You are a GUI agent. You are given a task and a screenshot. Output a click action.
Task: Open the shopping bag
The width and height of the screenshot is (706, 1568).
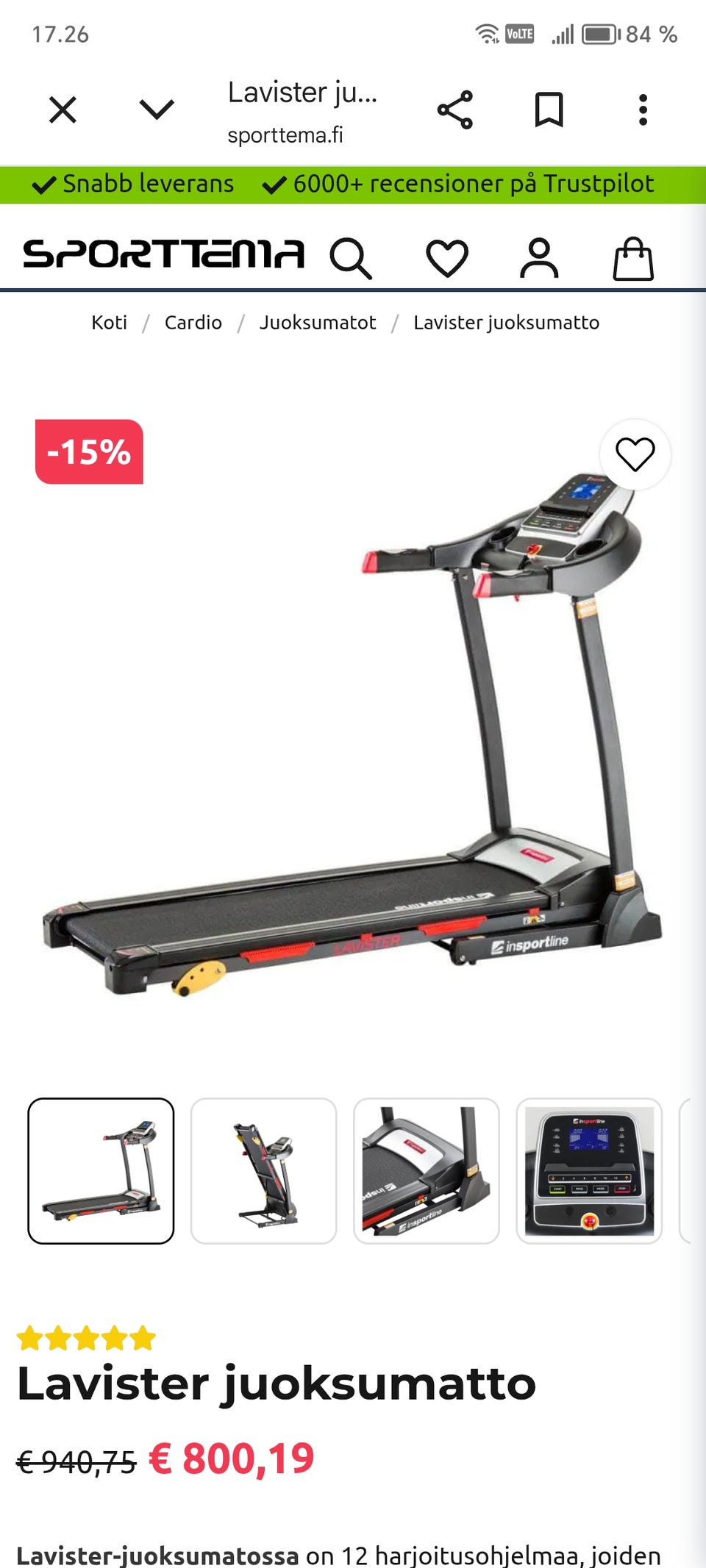point(633,258)
